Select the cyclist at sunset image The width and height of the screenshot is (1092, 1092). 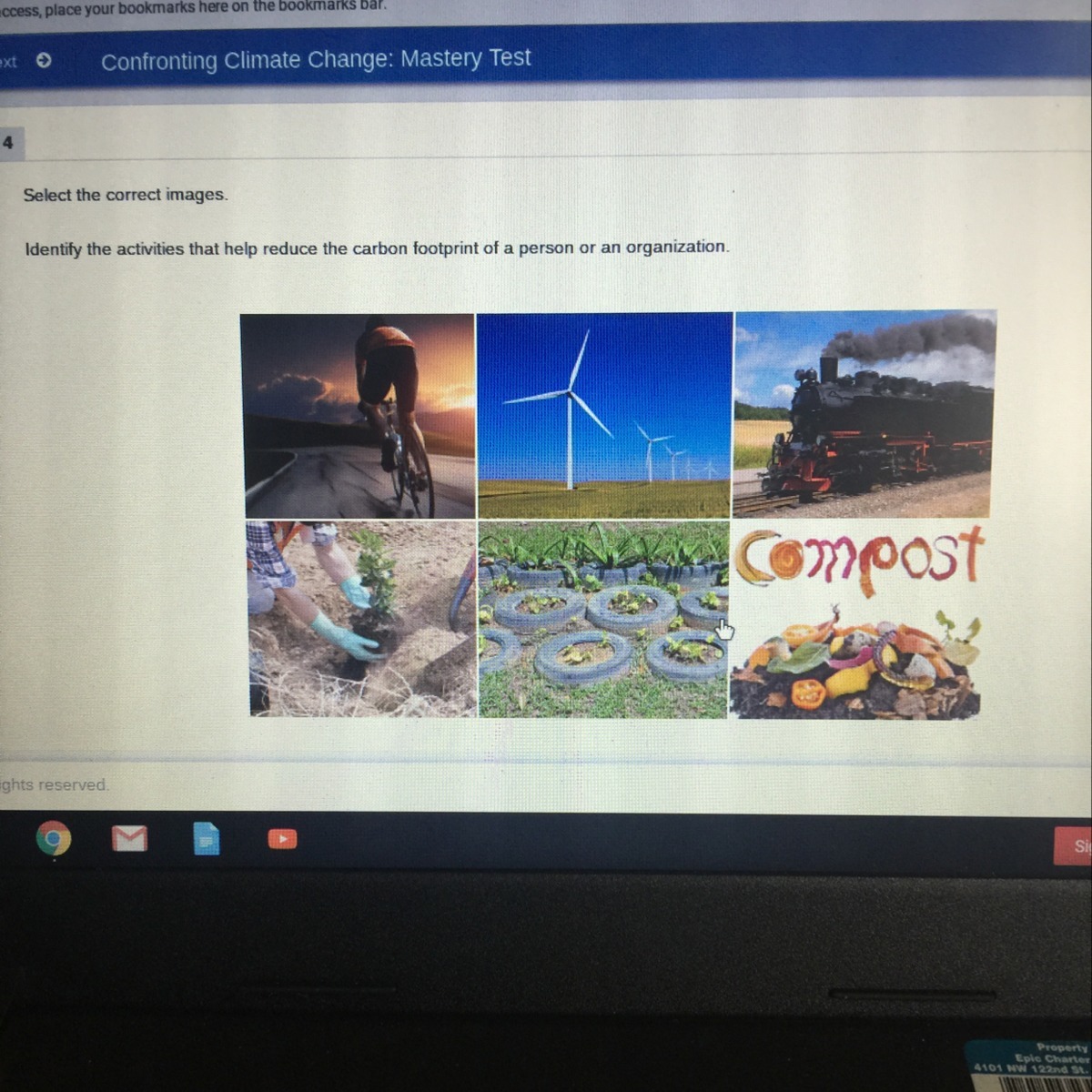(359, 417)
